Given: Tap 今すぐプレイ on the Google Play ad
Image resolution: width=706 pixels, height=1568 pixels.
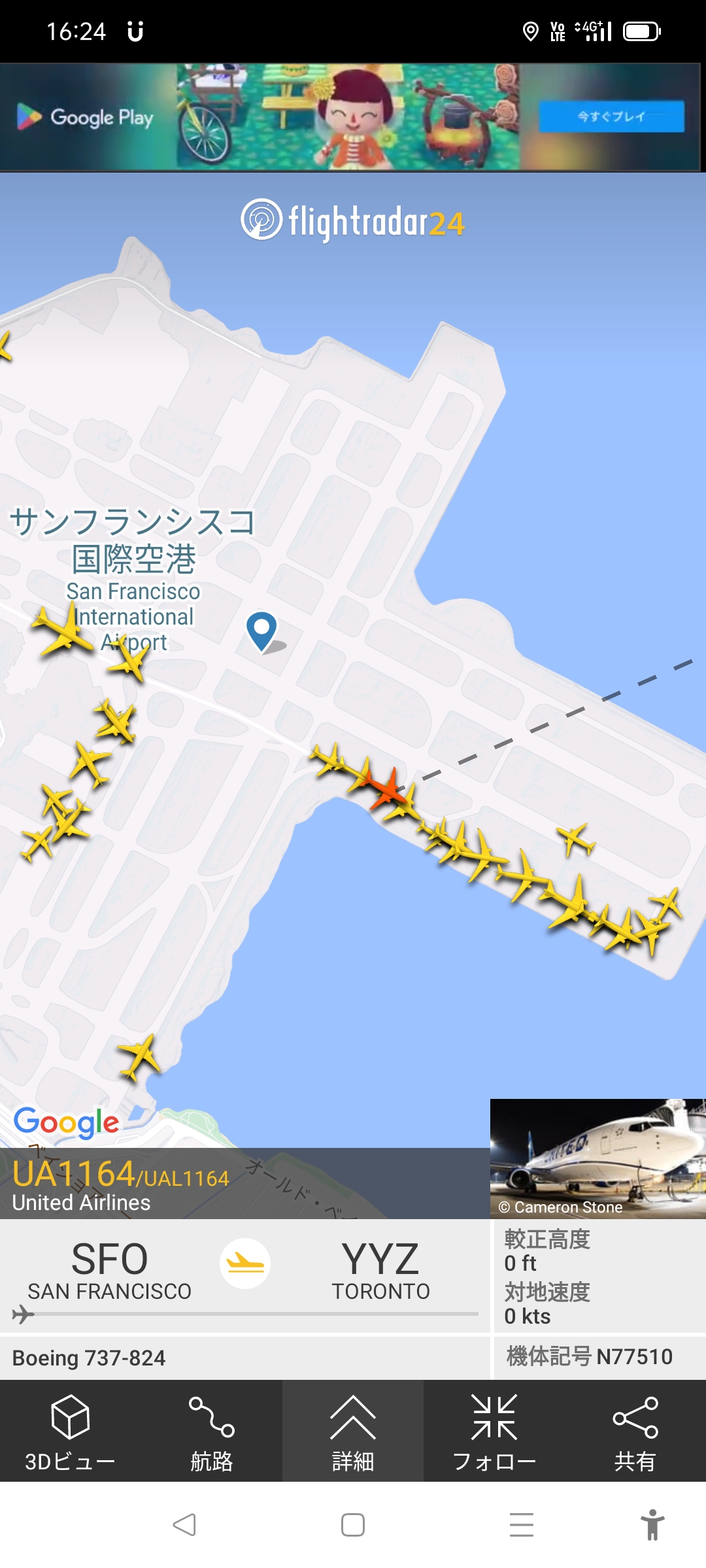Looking at the screenshot, I should tap(611, 116).
